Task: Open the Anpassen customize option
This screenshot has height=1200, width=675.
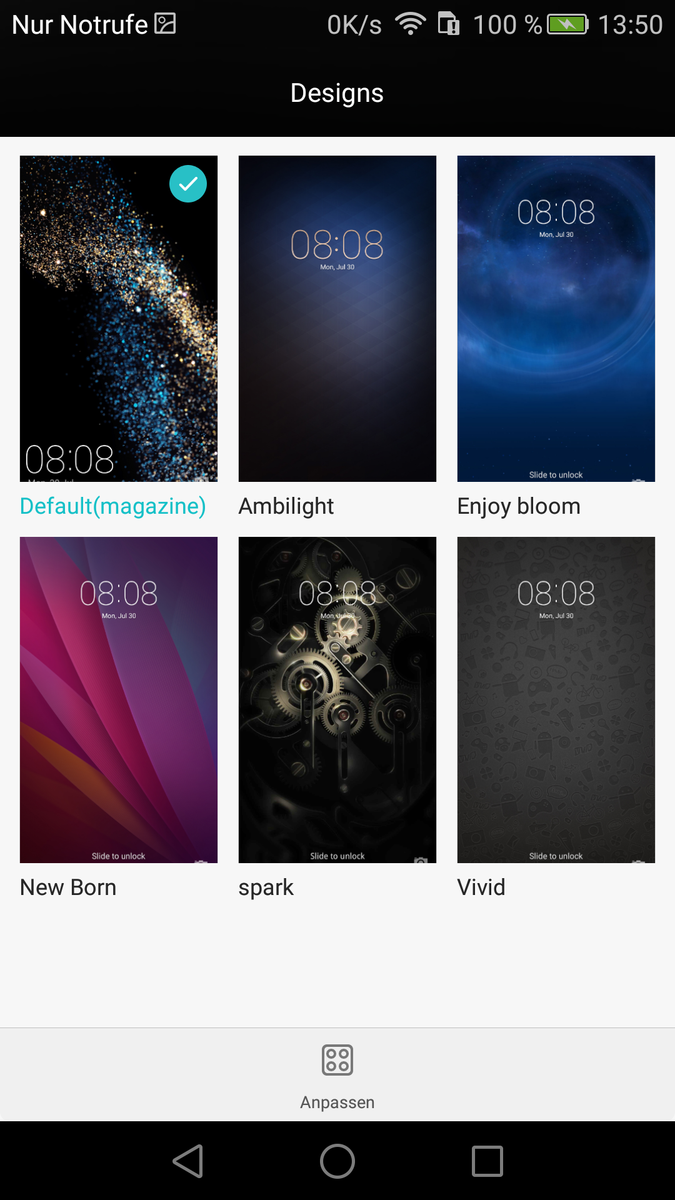Action: (x=337, y=1074)
